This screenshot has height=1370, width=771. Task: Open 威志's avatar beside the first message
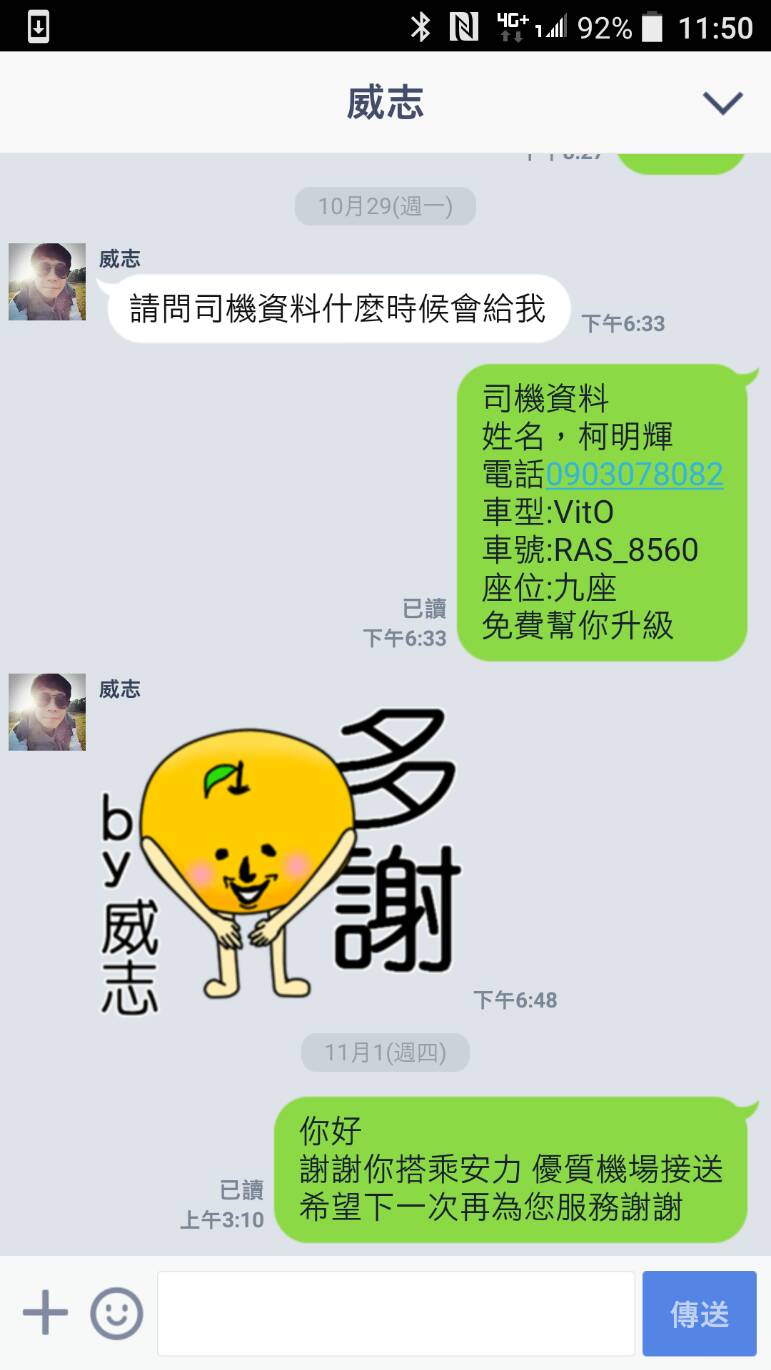[47, 281]
